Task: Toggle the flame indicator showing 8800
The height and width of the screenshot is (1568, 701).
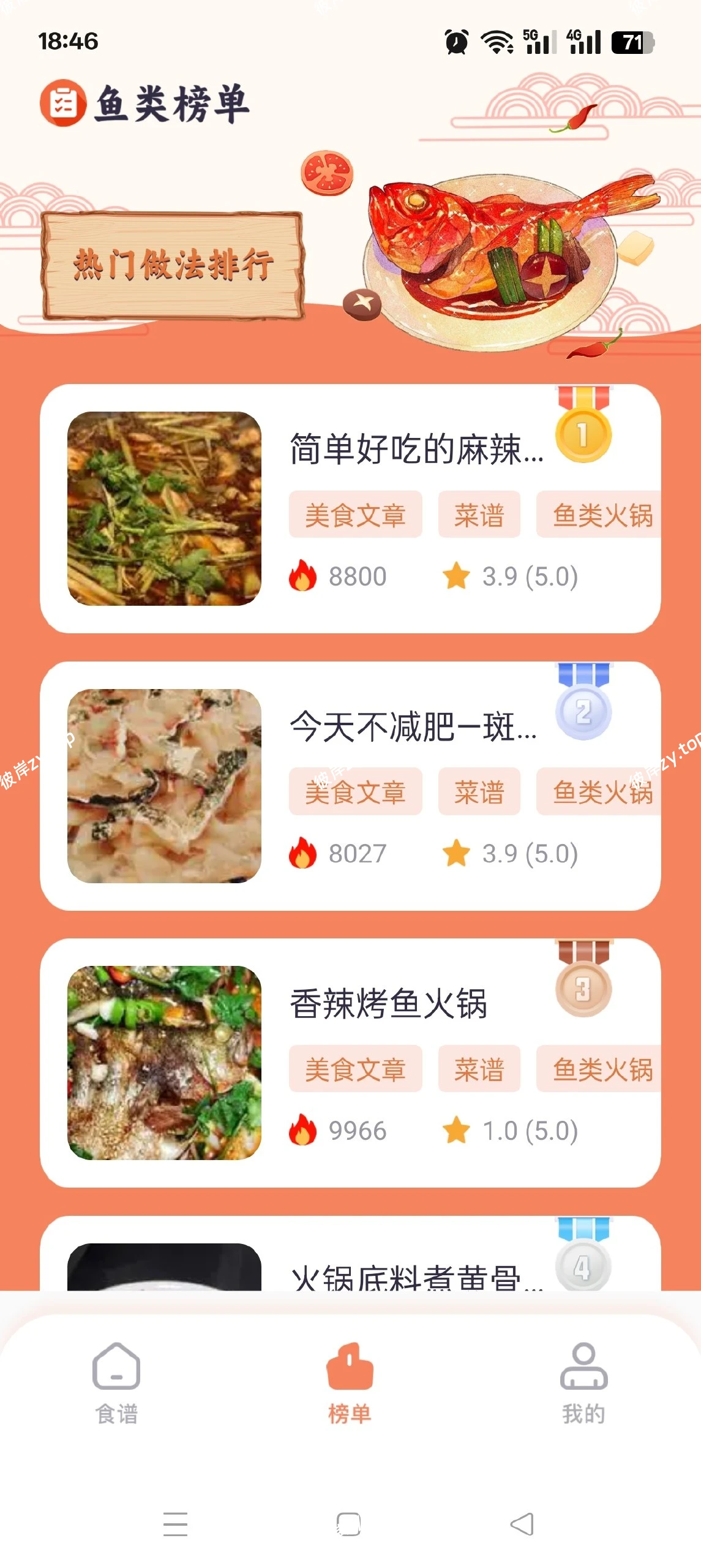Action: coord(301,576)
